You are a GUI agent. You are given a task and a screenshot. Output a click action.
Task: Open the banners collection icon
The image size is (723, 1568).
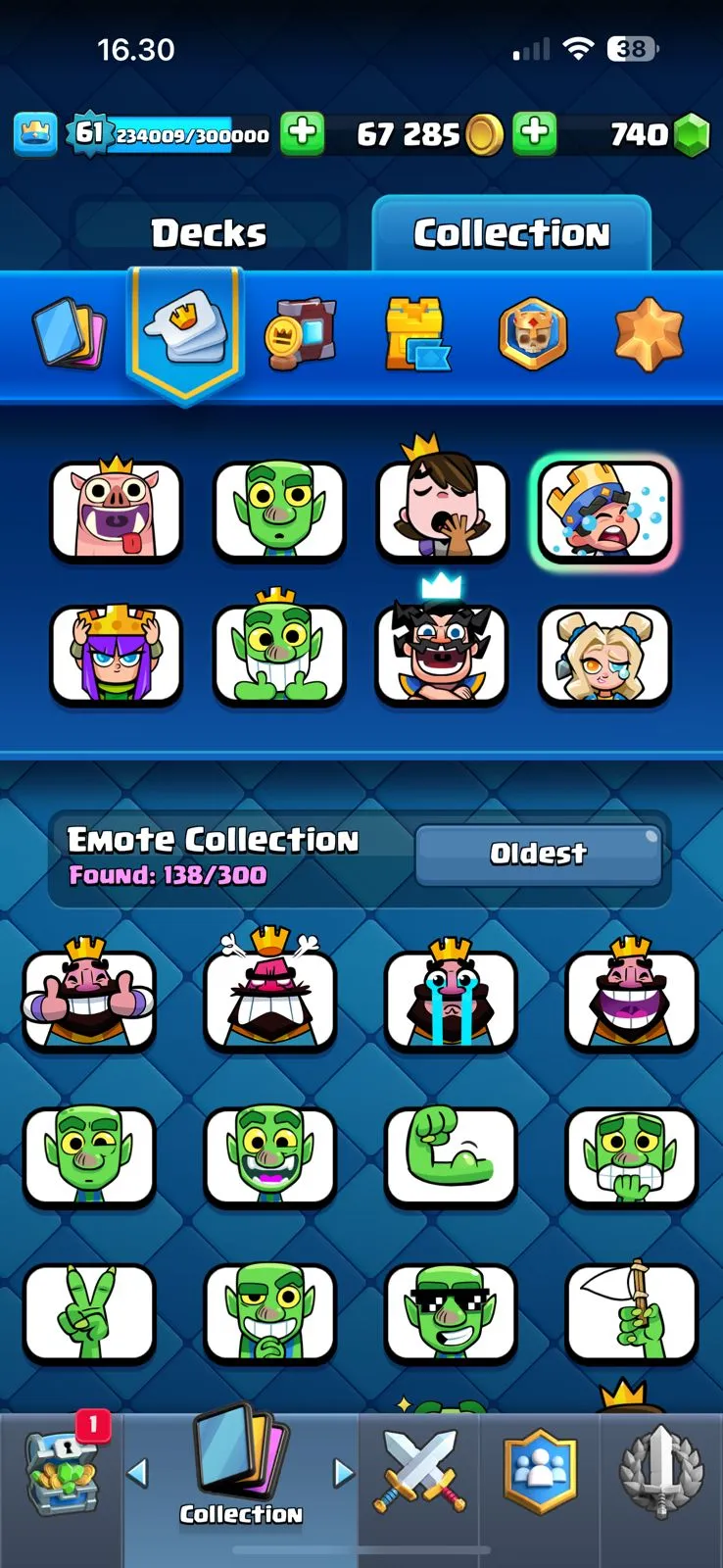(301, 334)
